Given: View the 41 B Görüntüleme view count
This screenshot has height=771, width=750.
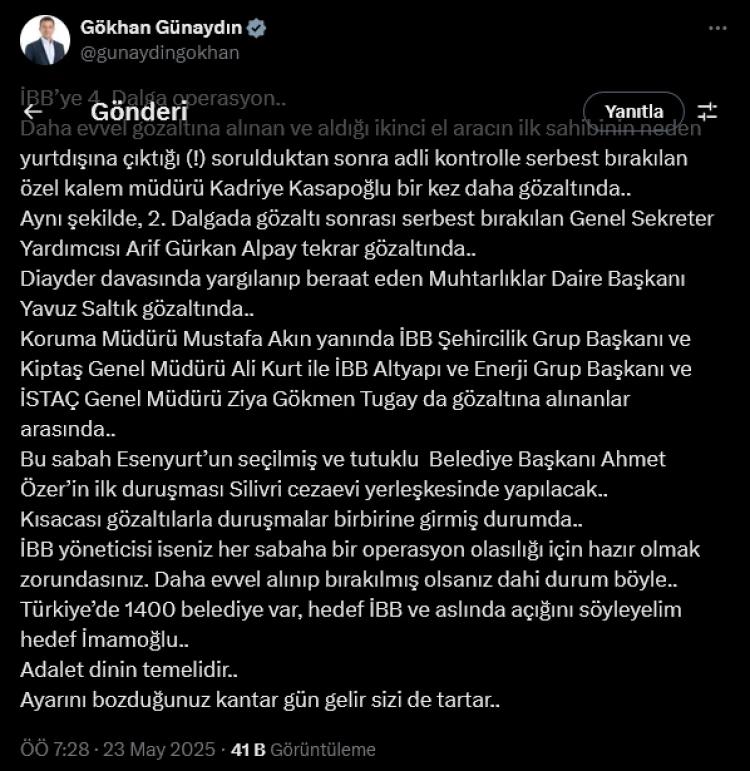Looking at the screenshot, I should coord(302,749).
